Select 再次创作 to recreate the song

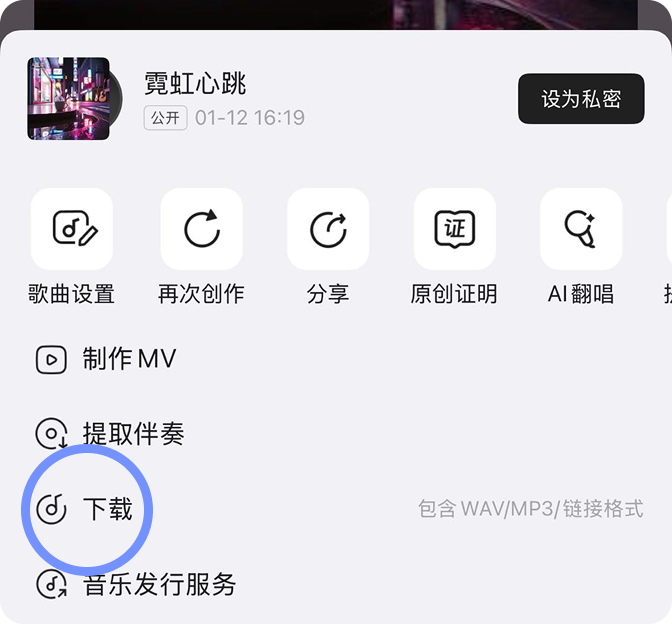coord(201,230)
